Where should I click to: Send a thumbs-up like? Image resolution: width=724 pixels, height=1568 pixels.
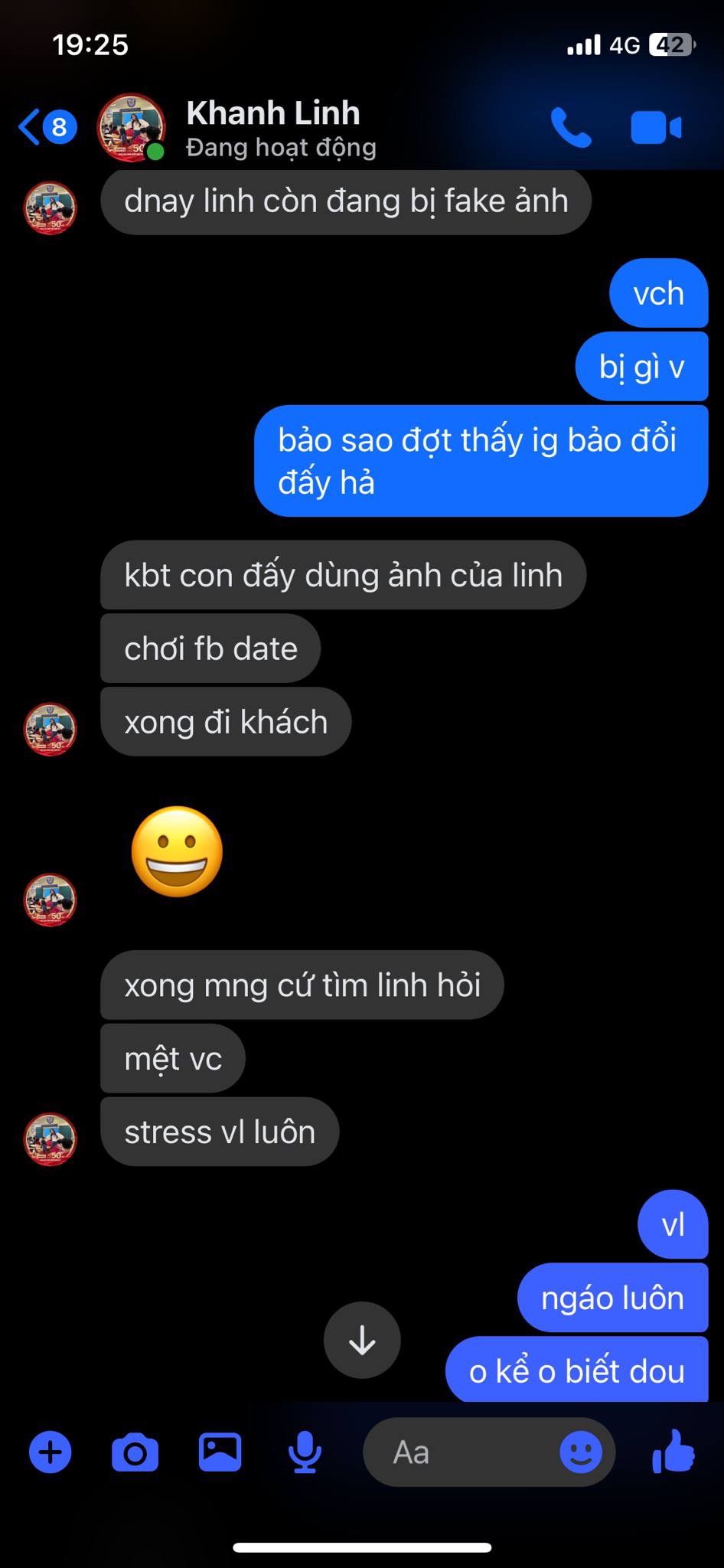673,1452
